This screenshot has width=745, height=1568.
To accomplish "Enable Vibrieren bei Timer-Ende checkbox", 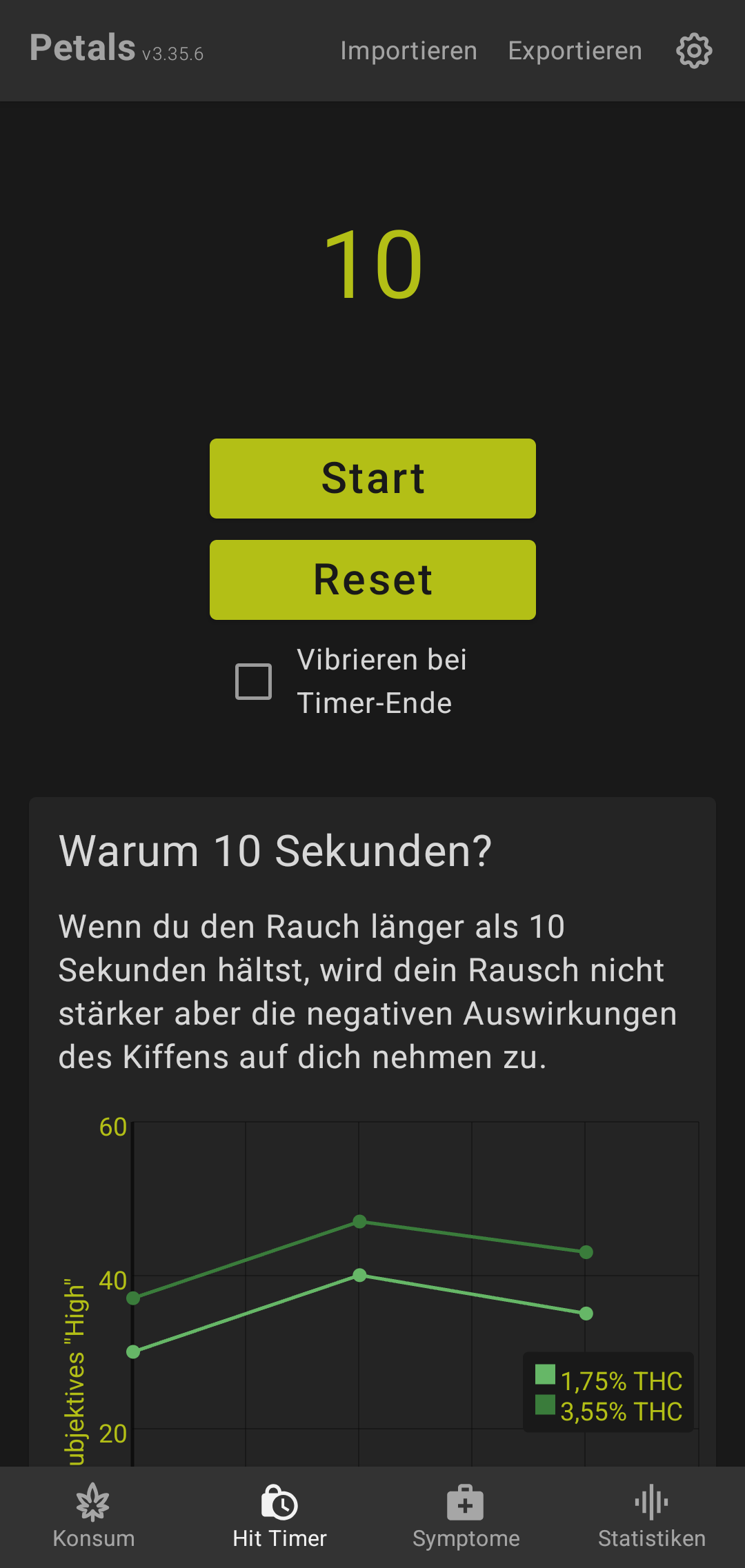I will coord(254,681).
